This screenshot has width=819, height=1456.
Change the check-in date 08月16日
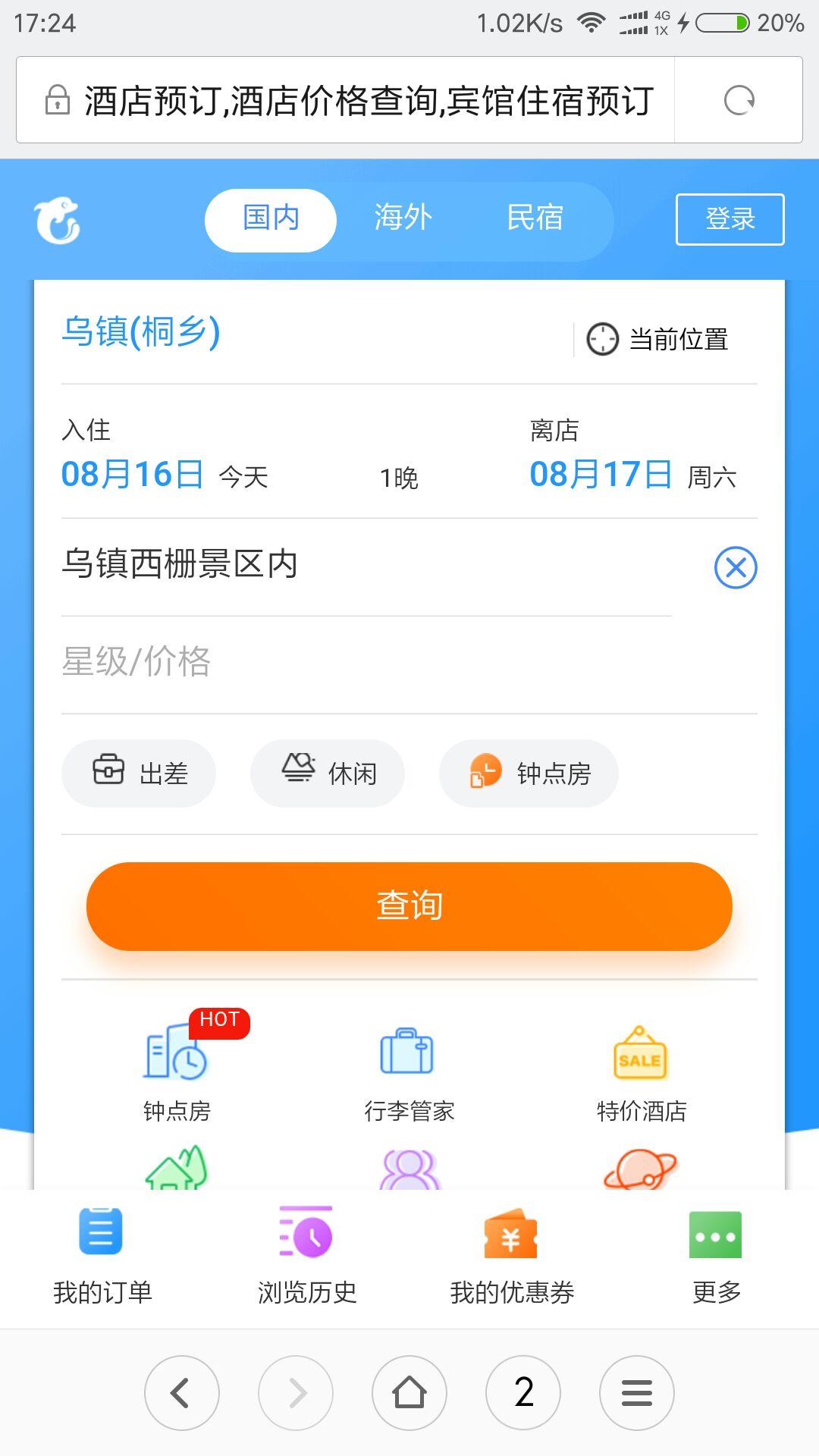(x=133, y=475)
